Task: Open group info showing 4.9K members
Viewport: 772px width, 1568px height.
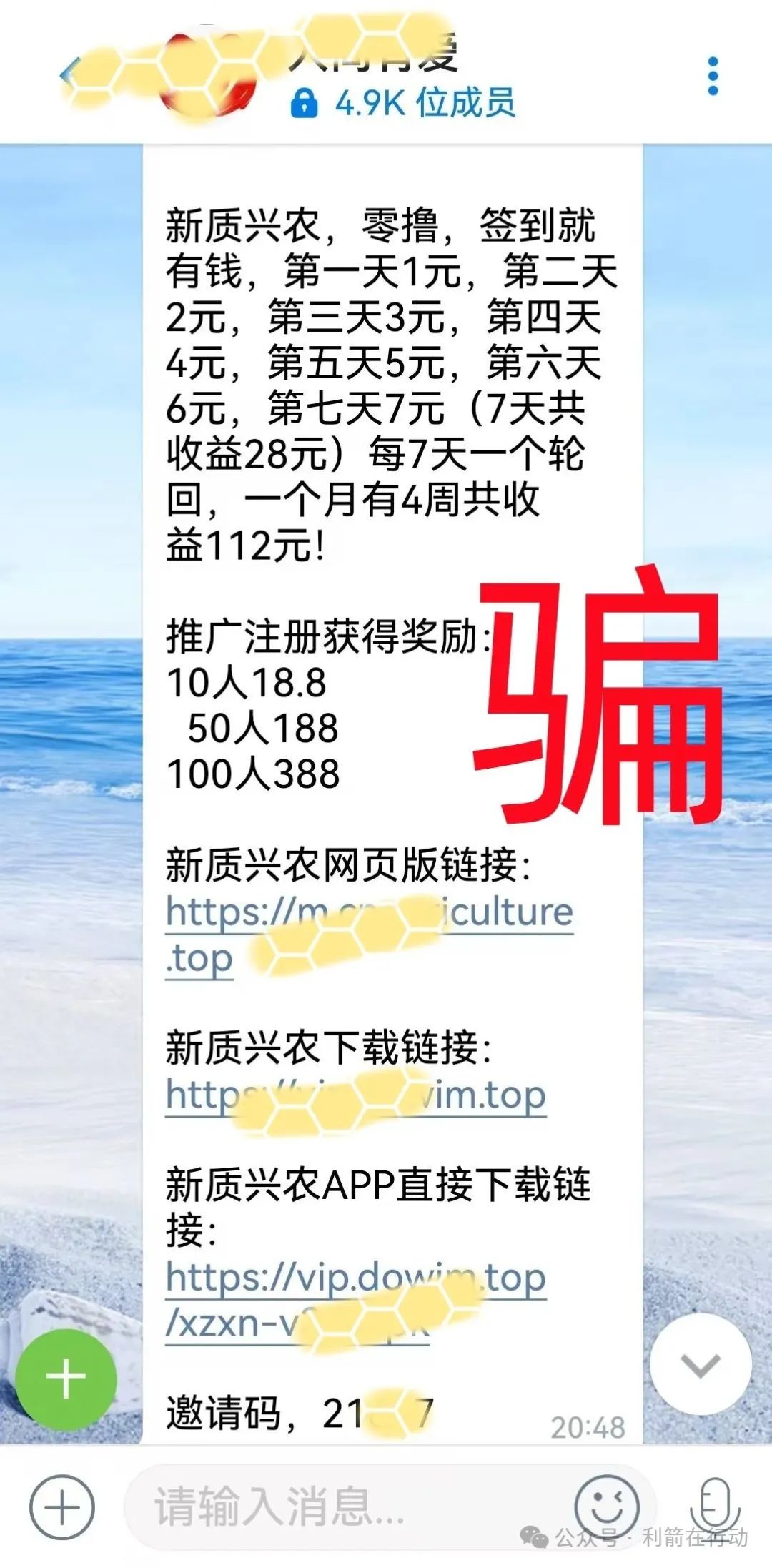Action: 404,103
